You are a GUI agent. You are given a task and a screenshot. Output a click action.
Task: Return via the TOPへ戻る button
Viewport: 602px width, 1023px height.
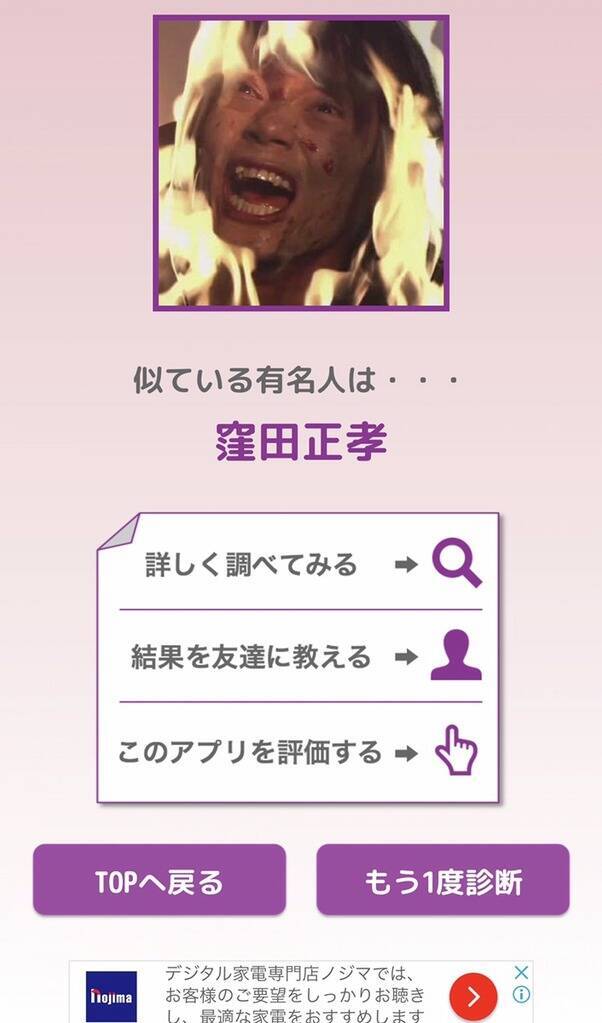click(x=159, y=880)
